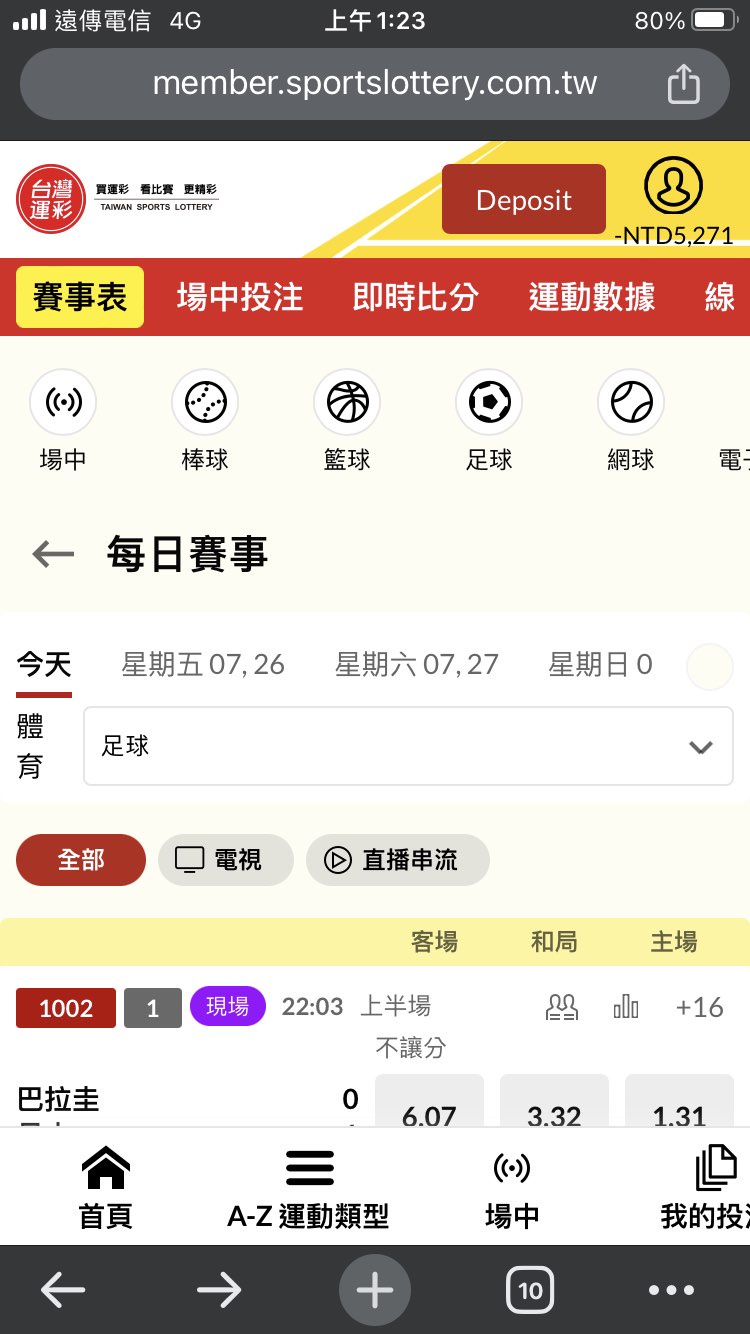Select the 星期五 07, 26 date tab

click(x=203, y=665)
